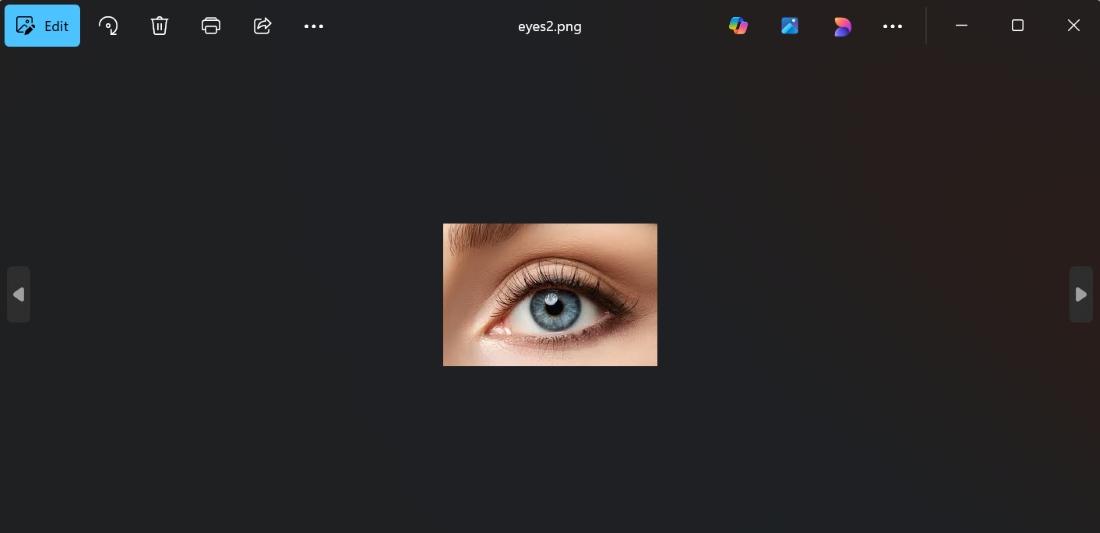Delete this photo with the trash icon
1100x533 pixels.
pos(159,26)
